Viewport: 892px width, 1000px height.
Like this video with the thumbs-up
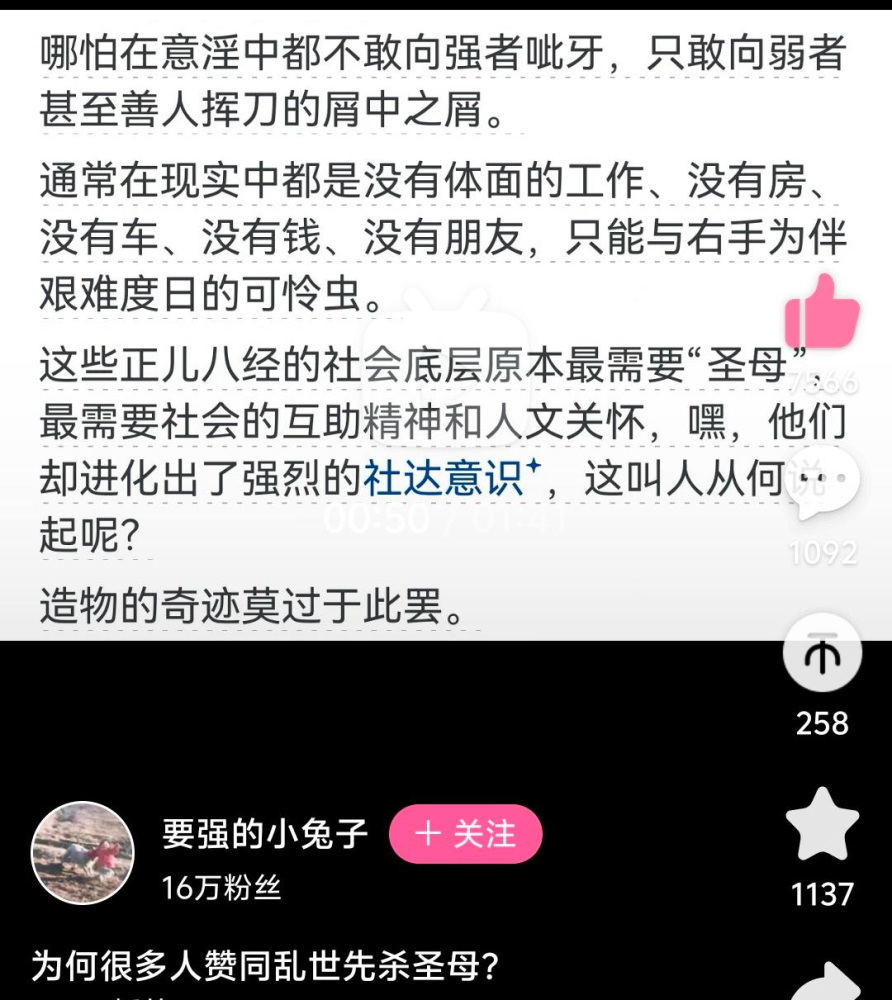(x=822, y=314)
